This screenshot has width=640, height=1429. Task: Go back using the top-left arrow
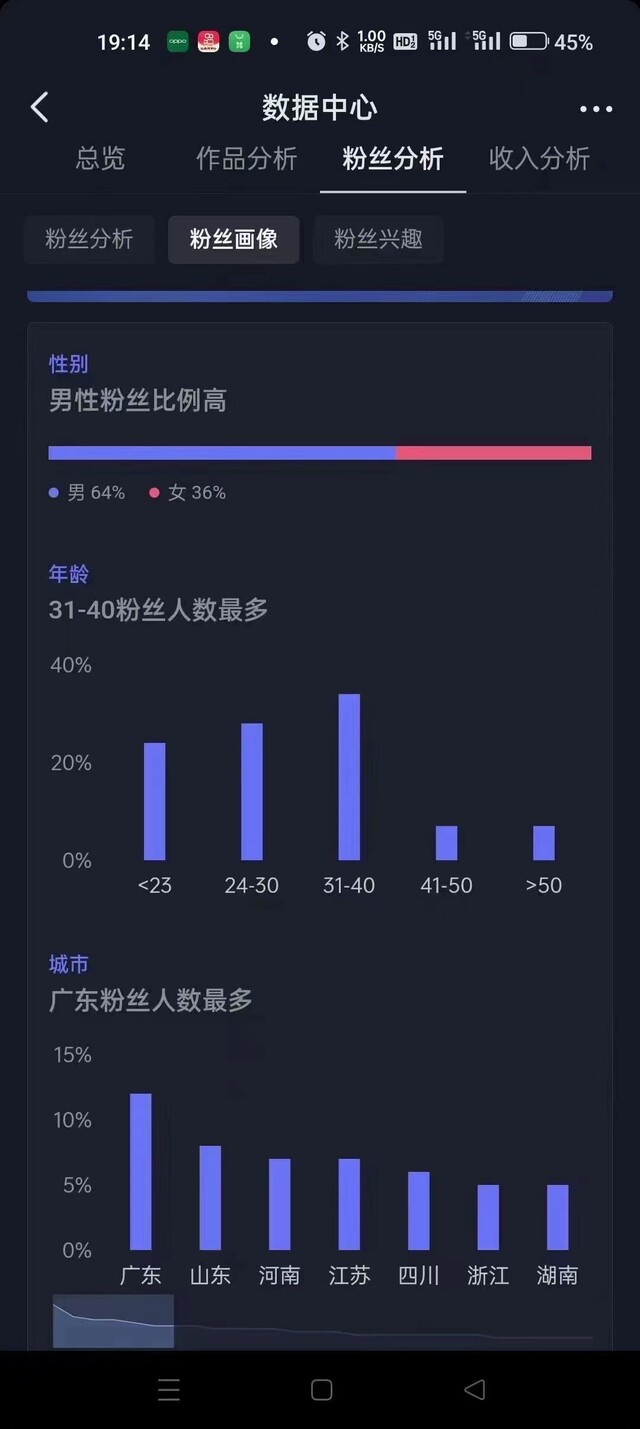[39, 107]
